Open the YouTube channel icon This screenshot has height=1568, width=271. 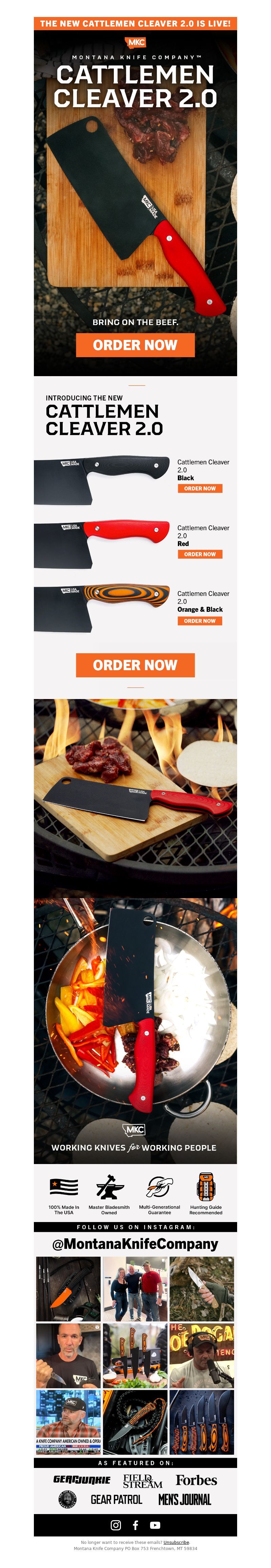[155, 1525]
